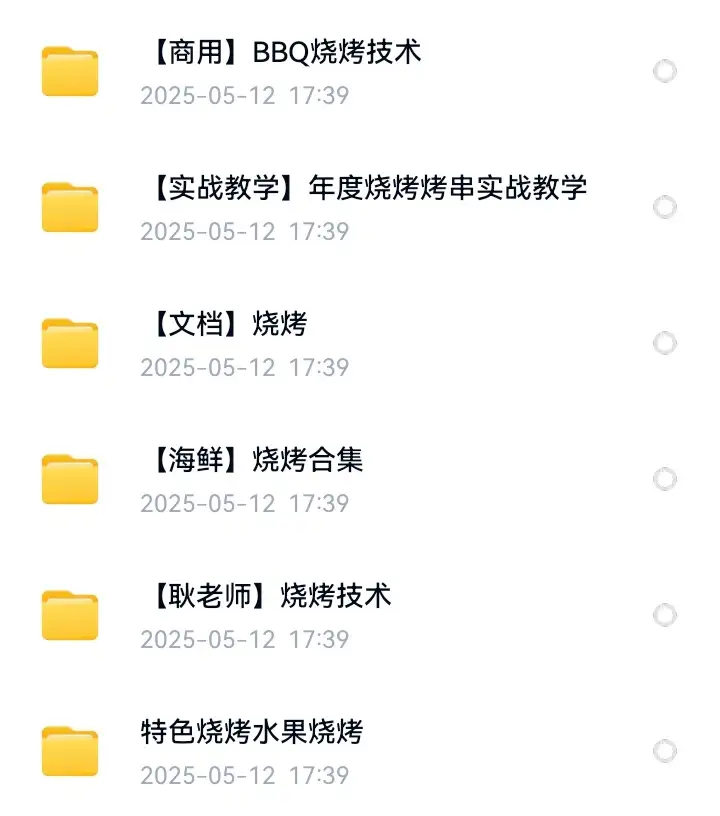The image size is (720, 816).
Task: Select the circle next to 【耿老师】烧烤技术
Action: tap(662, 615)
